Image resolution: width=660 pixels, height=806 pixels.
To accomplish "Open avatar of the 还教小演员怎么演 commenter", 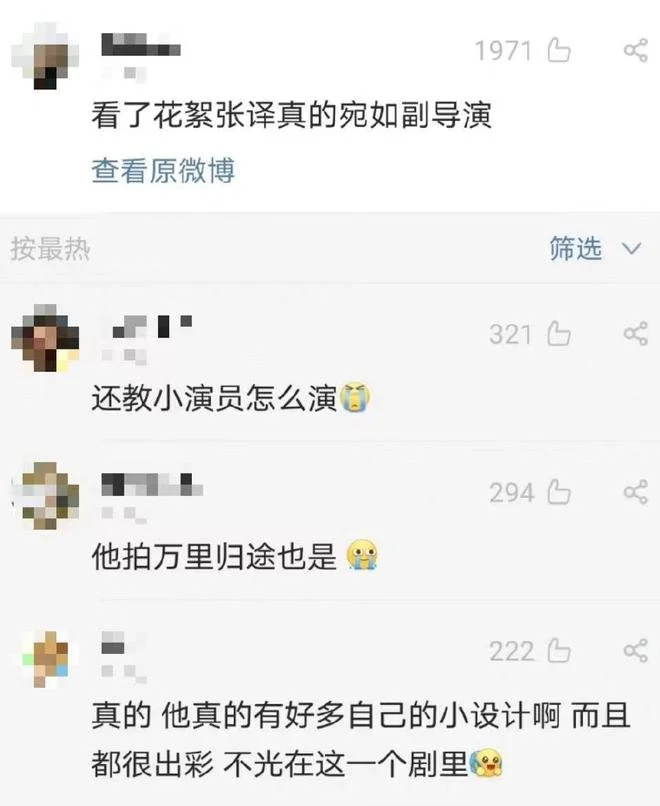I will click(x=45, y=338).
